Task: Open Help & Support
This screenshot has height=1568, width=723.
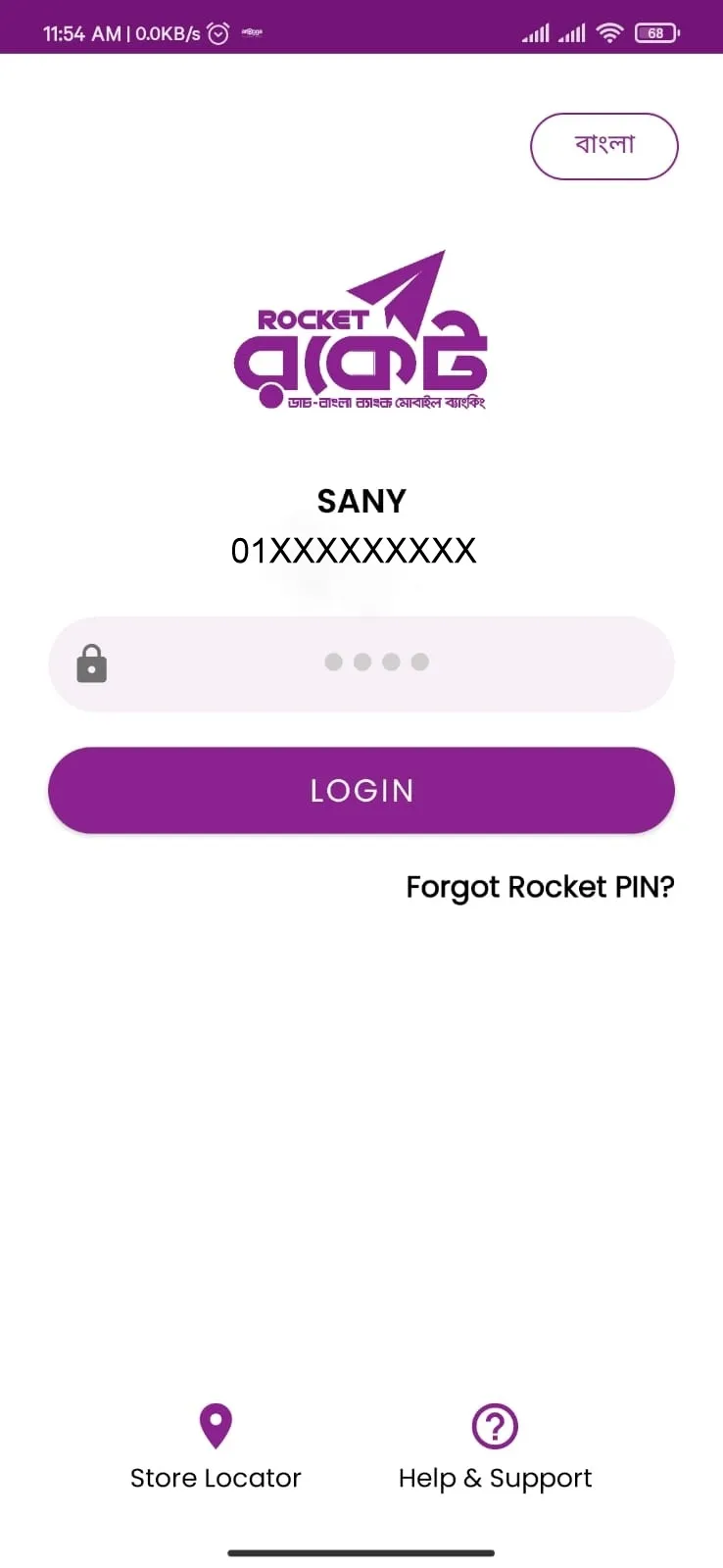Action: [495, 1446]
